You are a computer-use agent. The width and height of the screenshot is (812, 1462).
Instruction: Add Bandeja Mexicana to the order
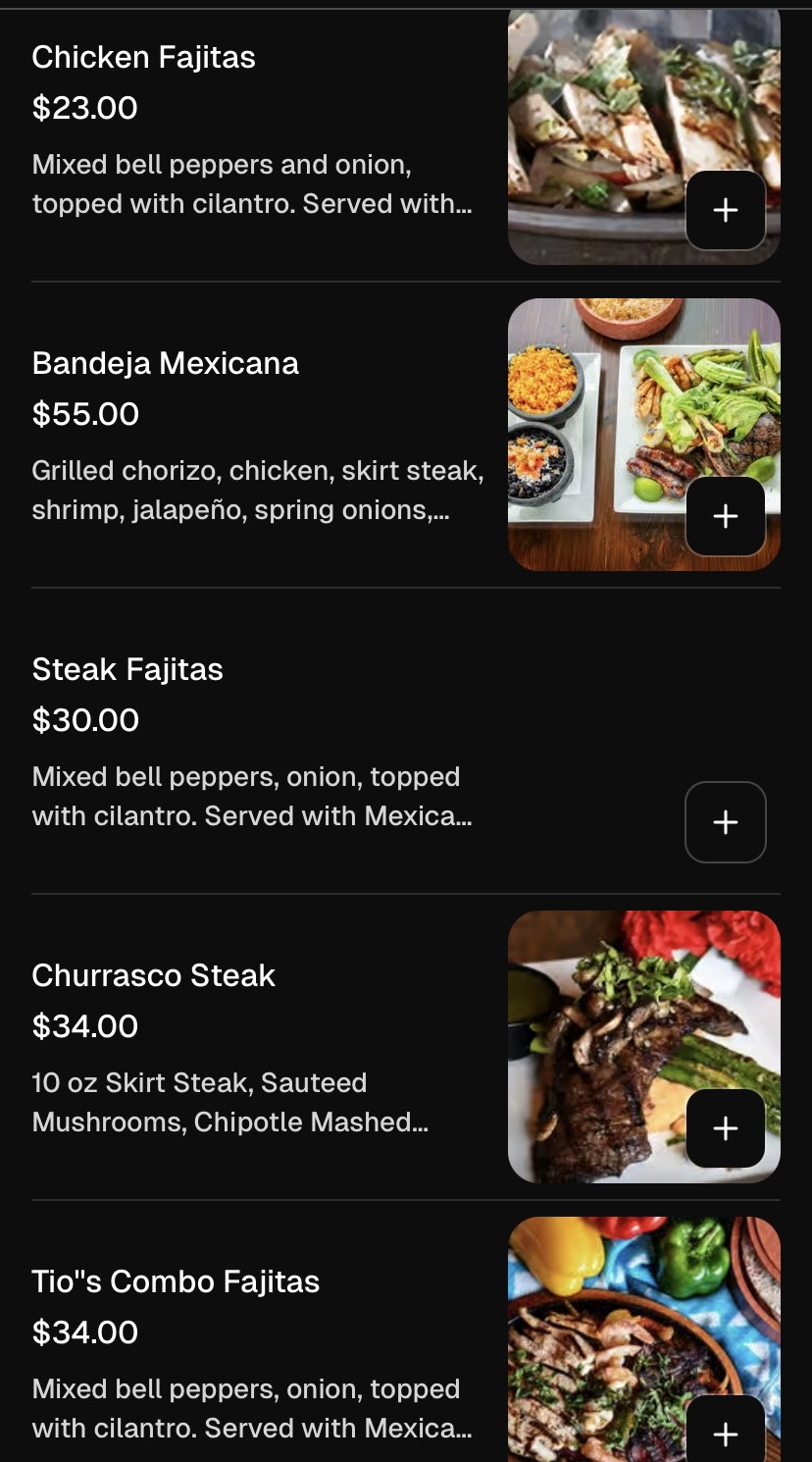(x=725, y=516)
